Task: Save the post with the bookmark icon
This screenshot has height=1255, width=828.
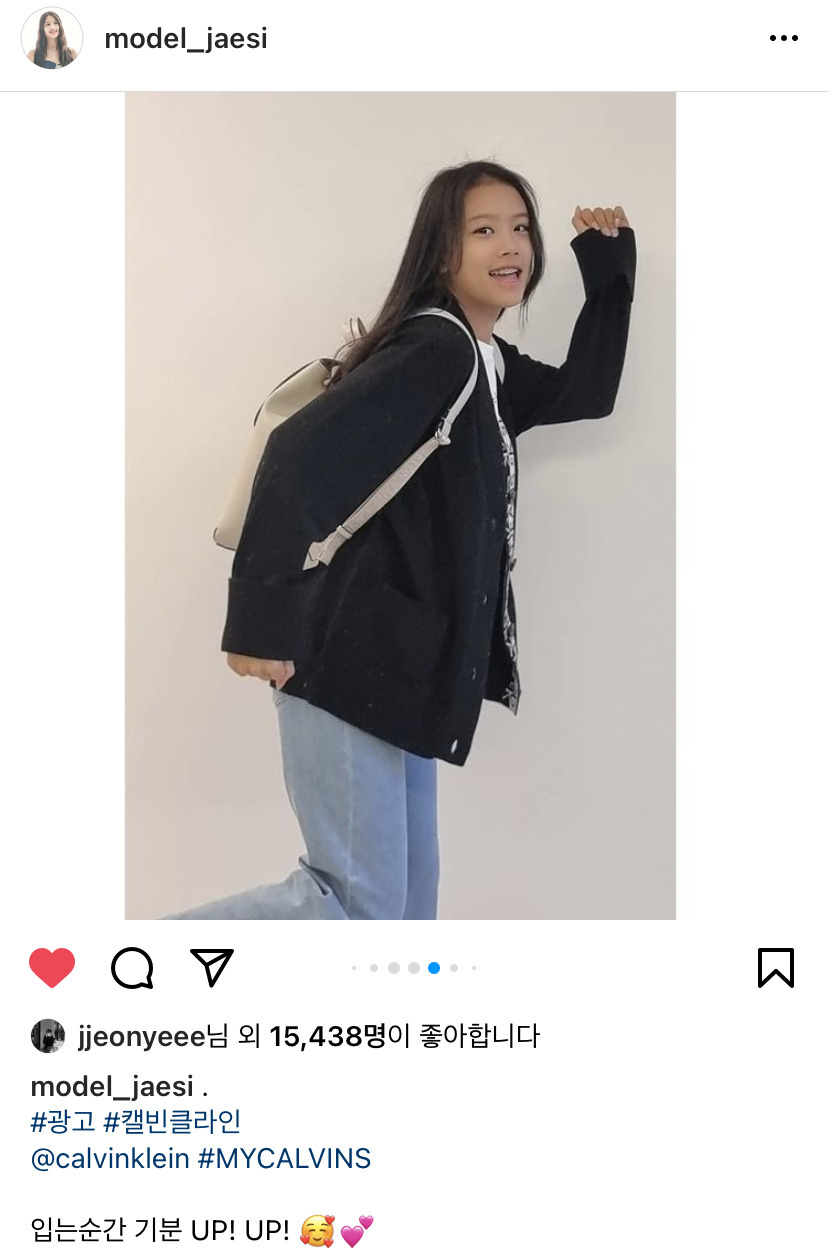Action: pos(775,968)
